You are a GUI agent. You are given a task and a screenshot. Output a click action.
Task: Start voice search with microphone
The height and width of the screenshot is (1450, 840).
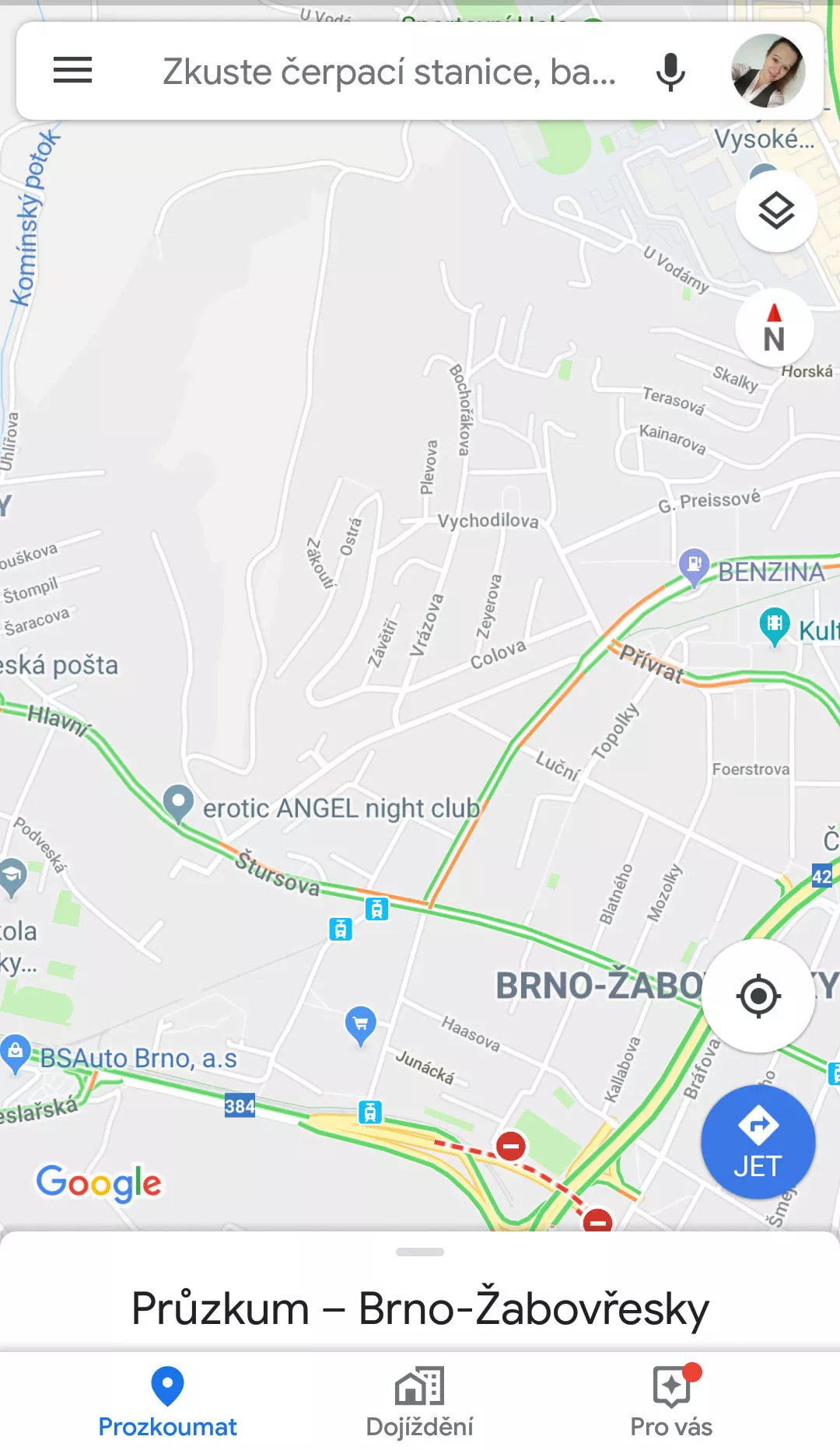[x=670, y=72]
